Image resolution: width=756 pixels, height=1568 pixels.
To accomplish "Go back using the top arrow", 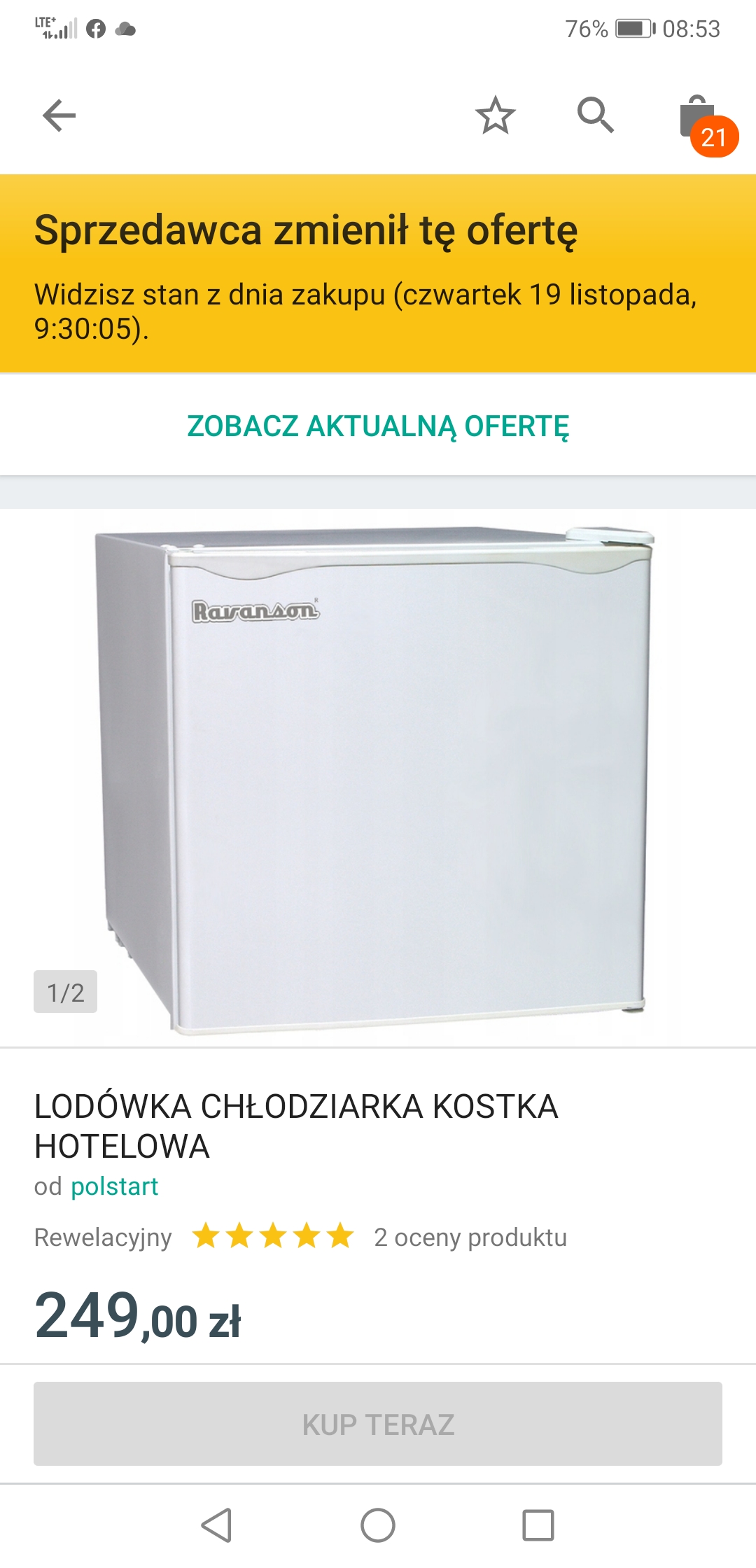I will point(59,115).
